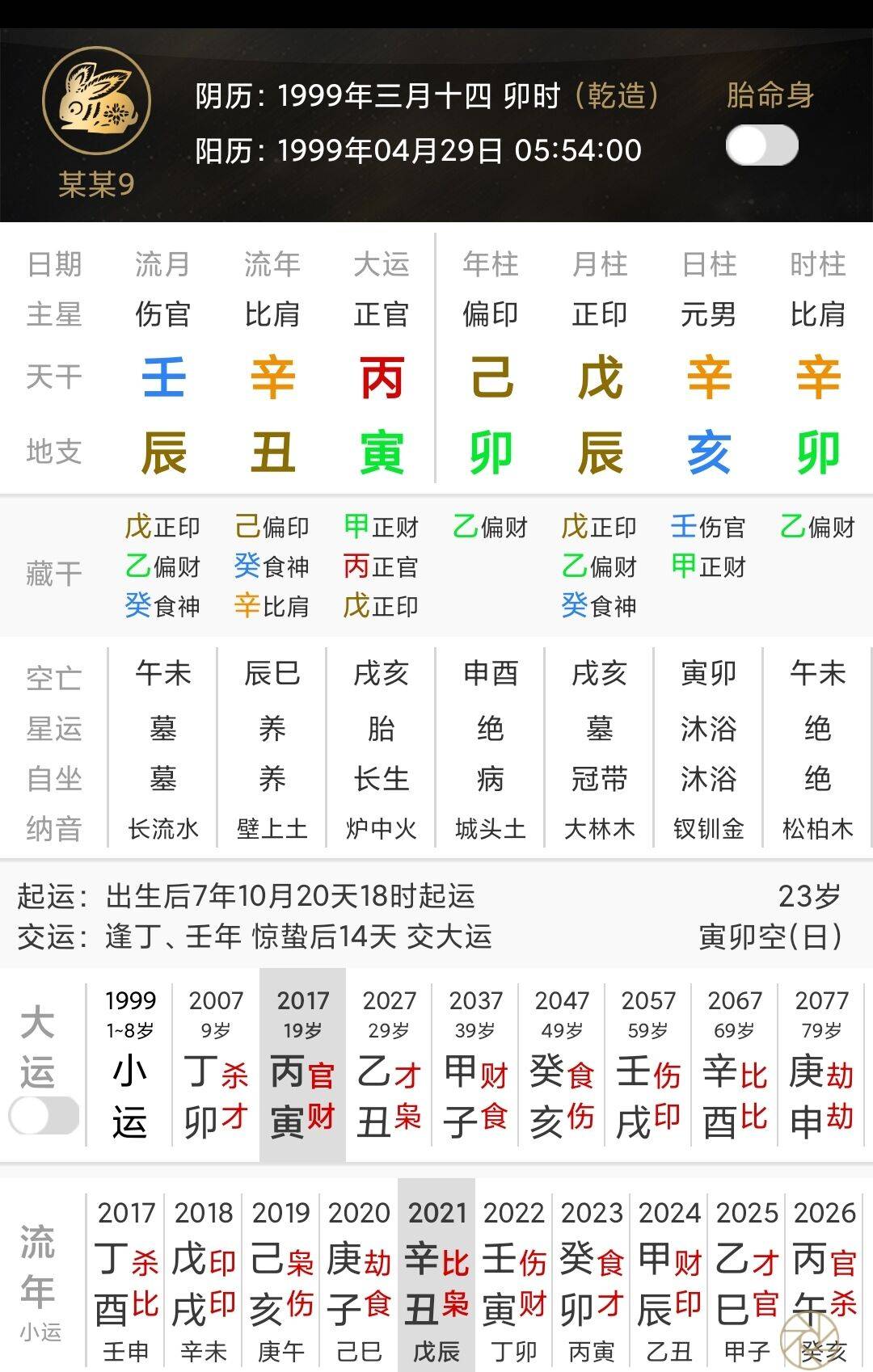This screenshot has width=873, height=1372.
Task: Toggle the switch under 大运
Action: click(x=44, y=1116)
